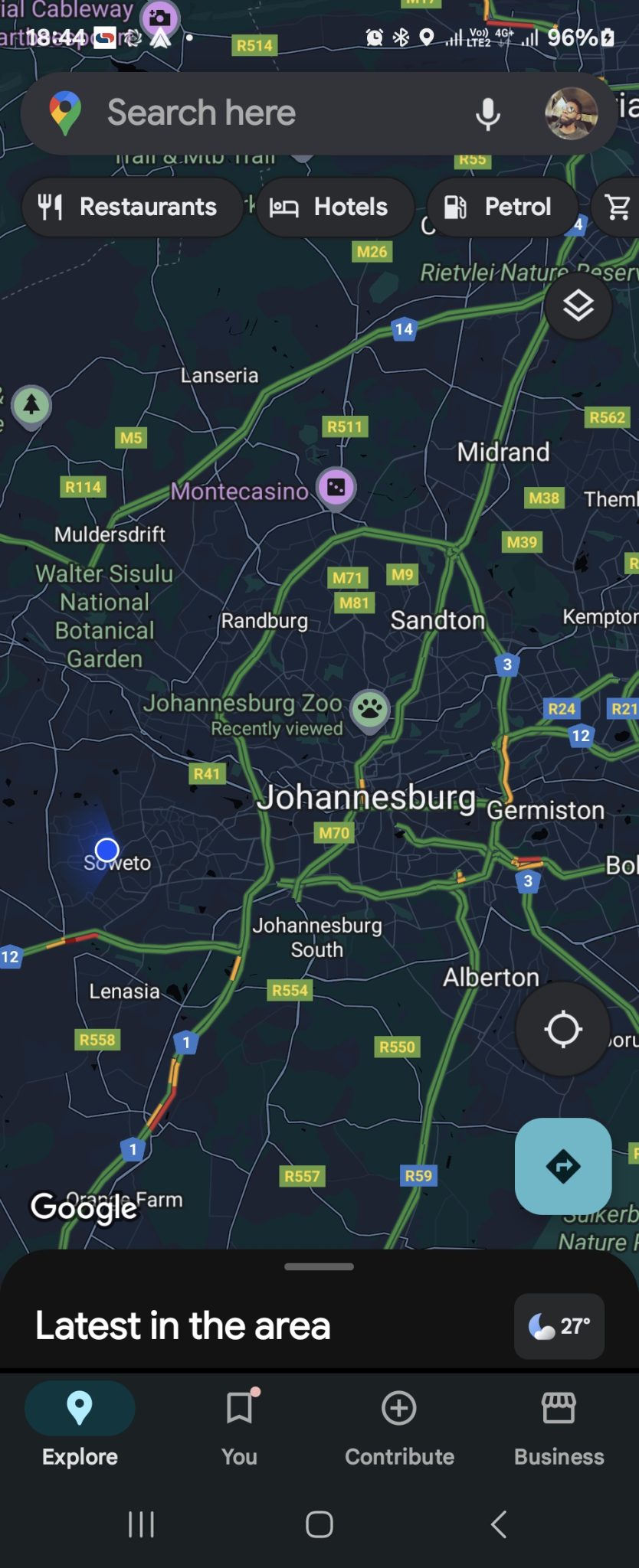Tap the shopping cart category chip
Viewport: 639px width, 1568px height.
(x=618, y=207)
